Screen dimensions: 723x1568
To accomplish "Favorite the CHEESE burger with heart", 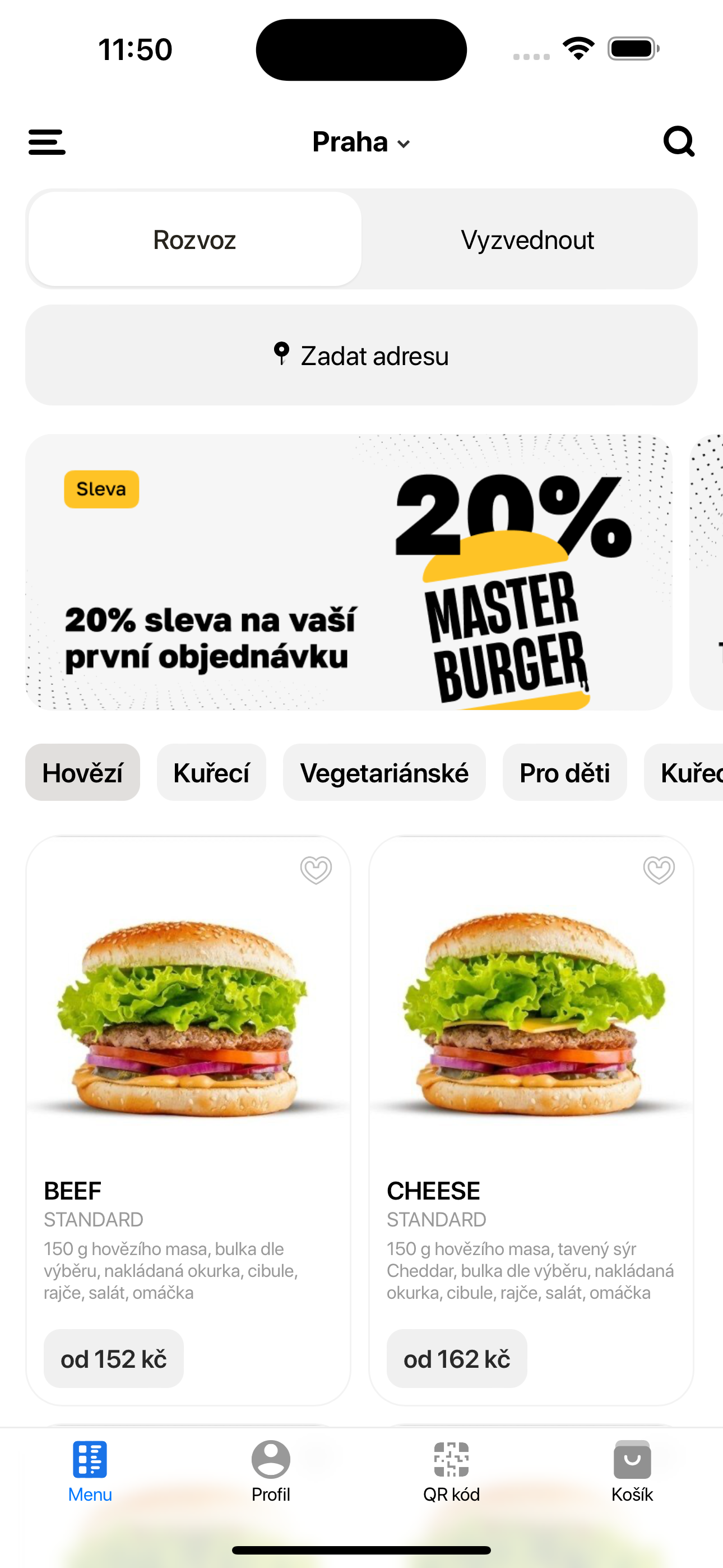I will [659, 870].
